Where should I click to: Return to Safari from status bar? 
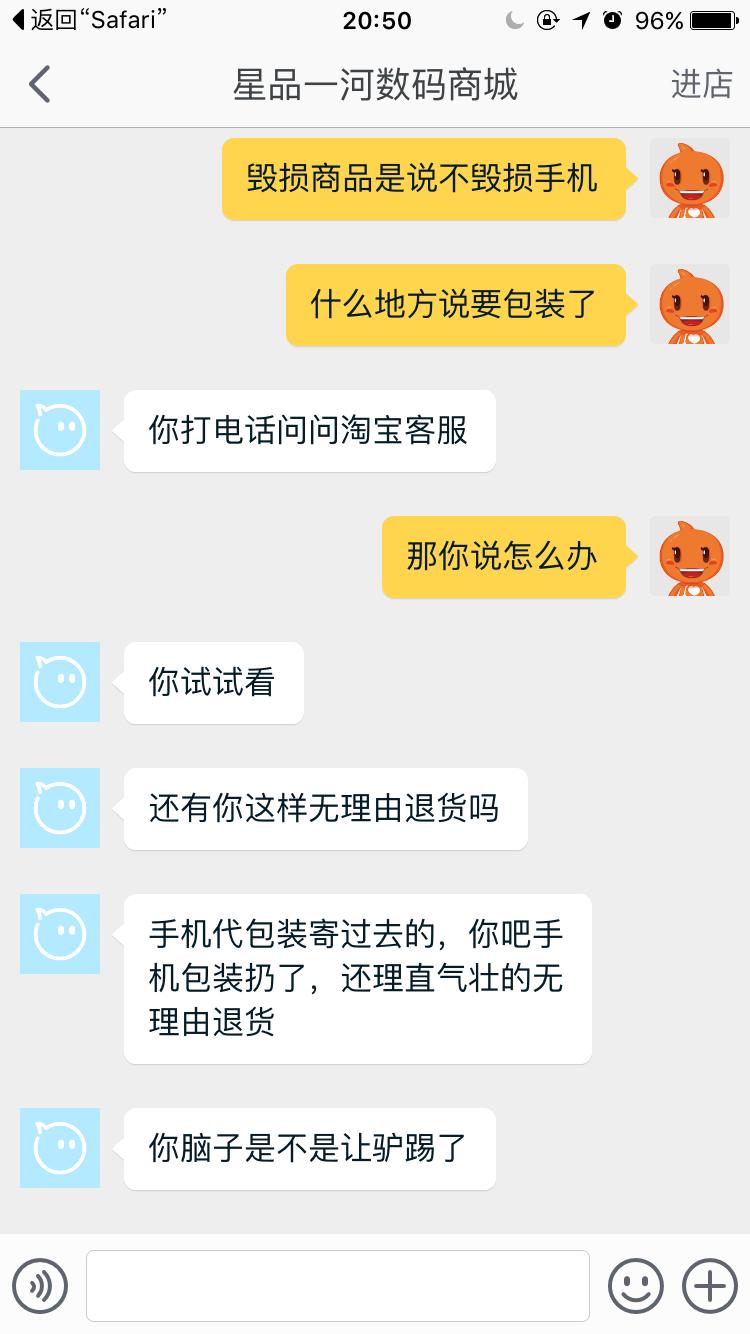coord(88,20)
